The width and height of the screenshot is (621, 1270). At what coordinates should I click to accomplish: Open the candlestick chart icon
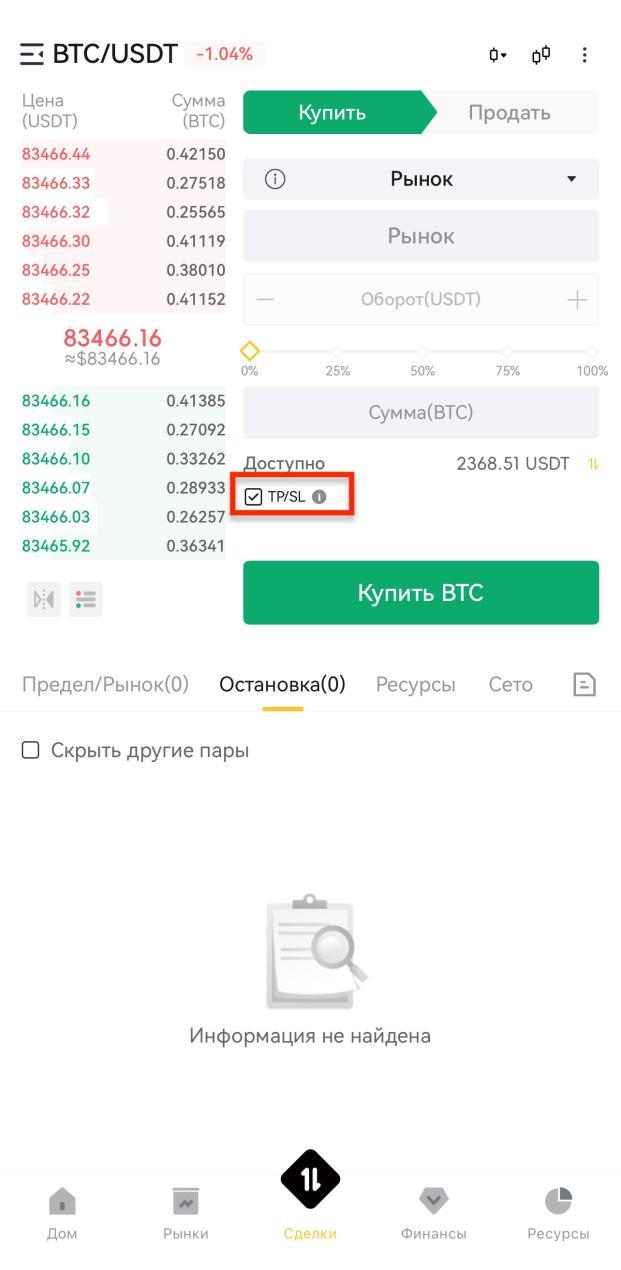[541, 55]
